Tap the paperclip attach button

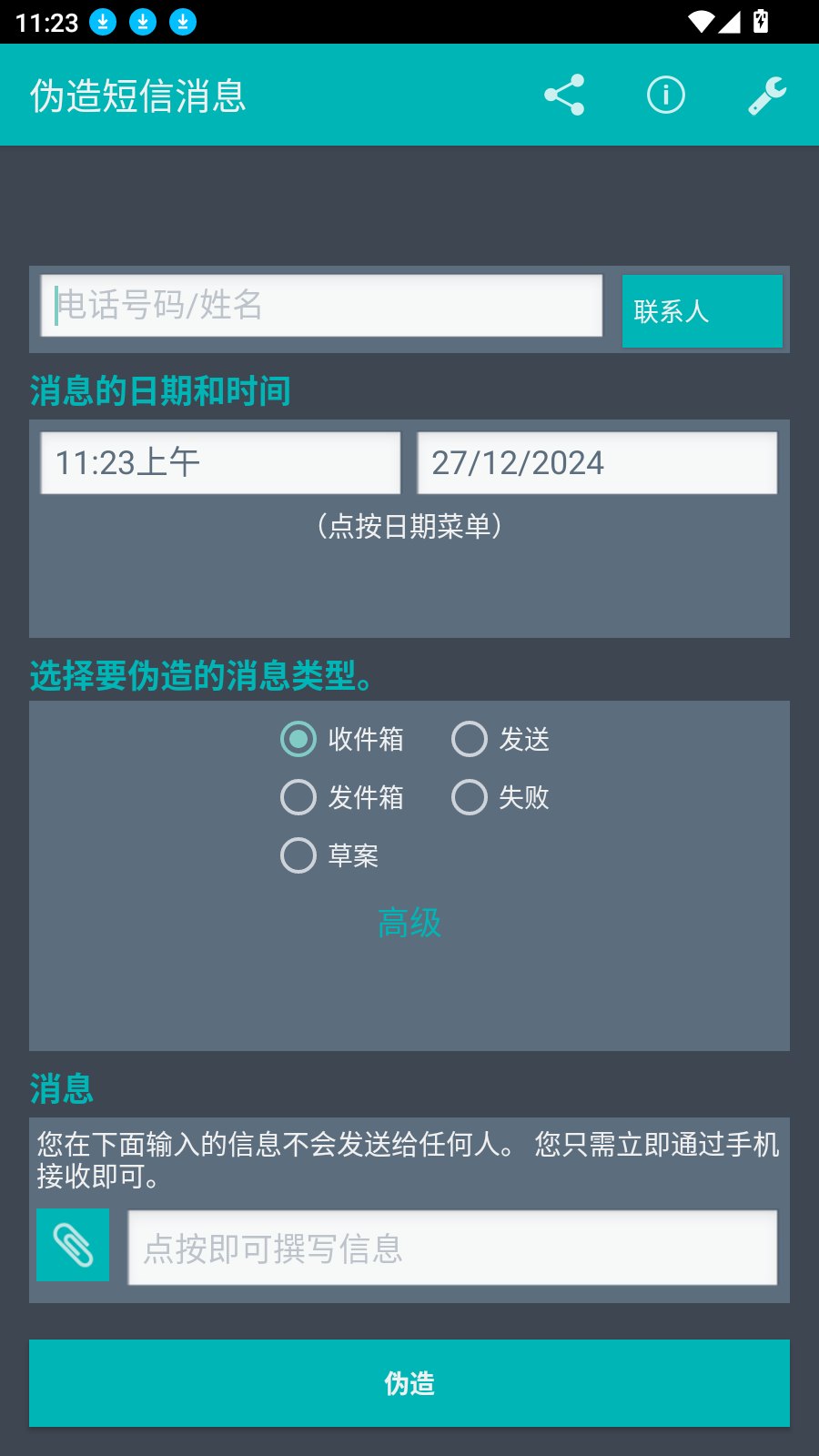pyautogui.click(x=73, y=1245)
